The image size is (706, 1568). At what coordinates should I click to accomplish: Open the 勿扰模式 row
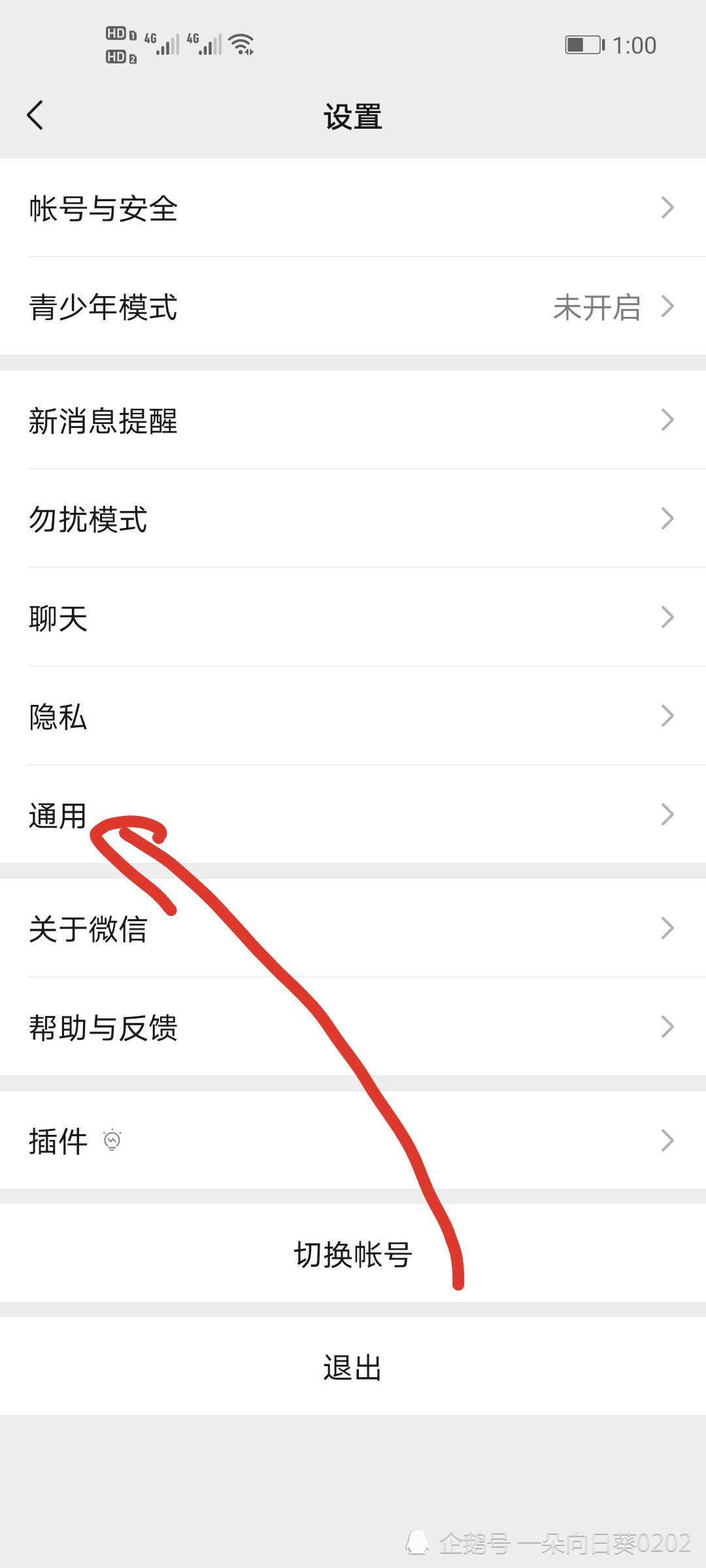click(353, 518)
